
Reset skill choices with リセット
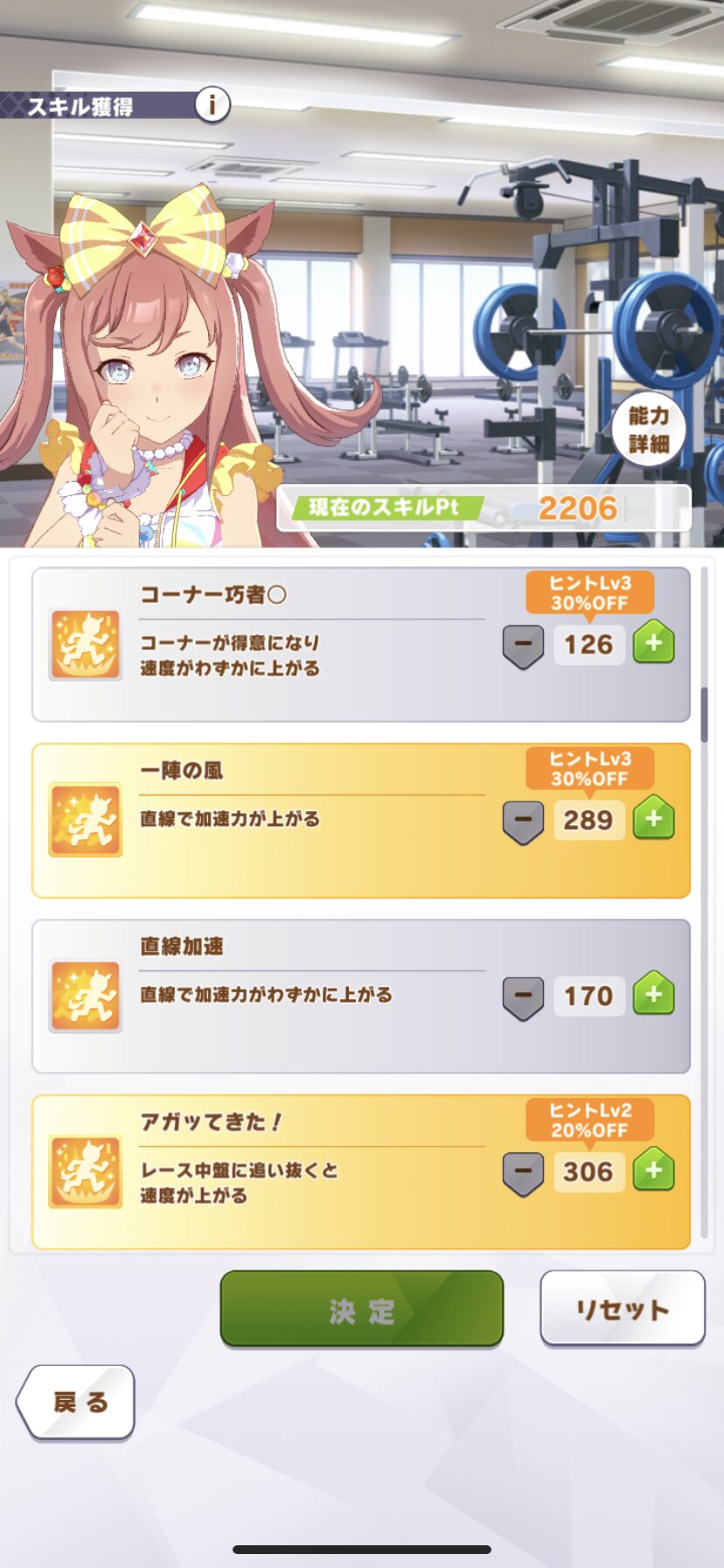(623, 1308)
